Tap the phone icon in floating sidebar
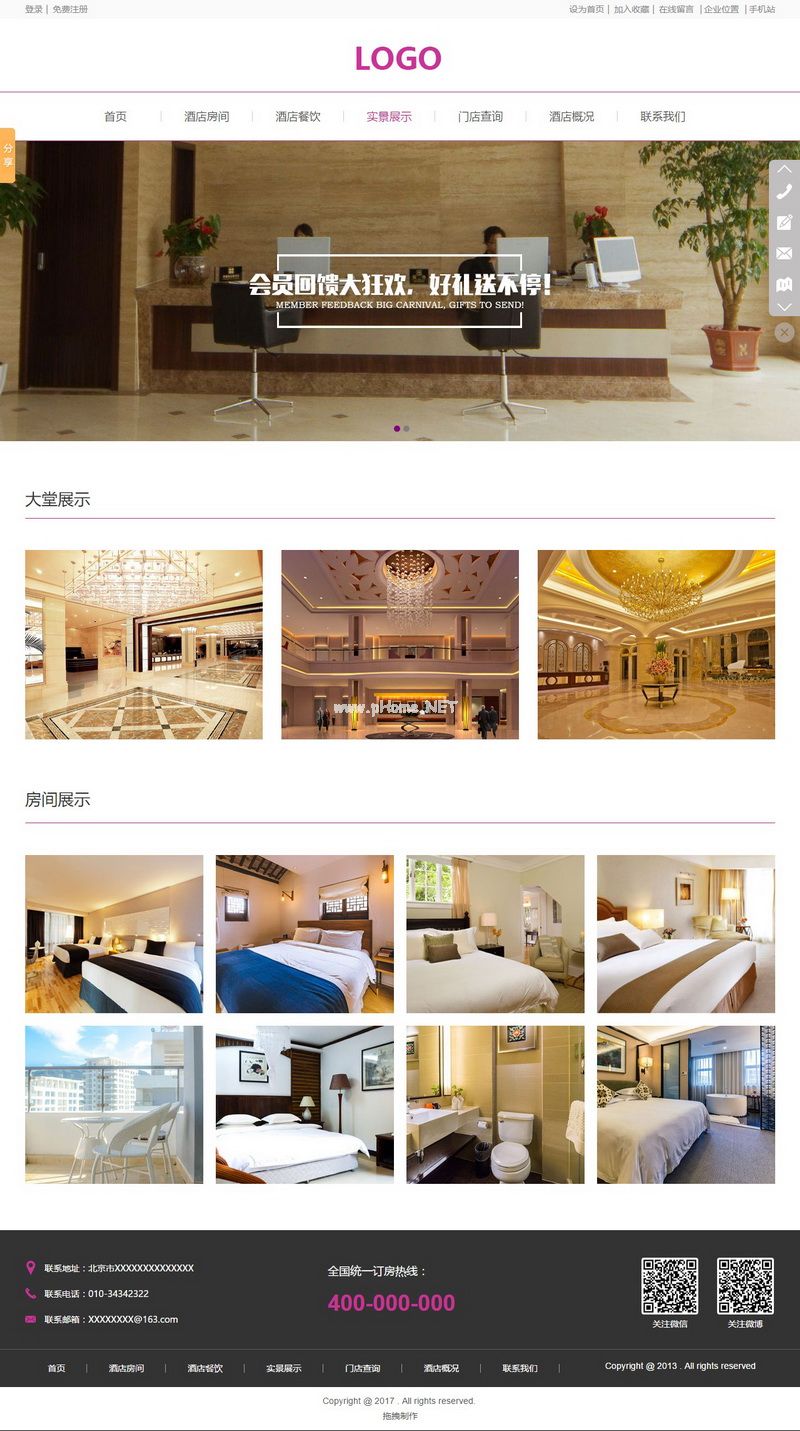This screenshot has width=800, height=1431. click(784, 192)
